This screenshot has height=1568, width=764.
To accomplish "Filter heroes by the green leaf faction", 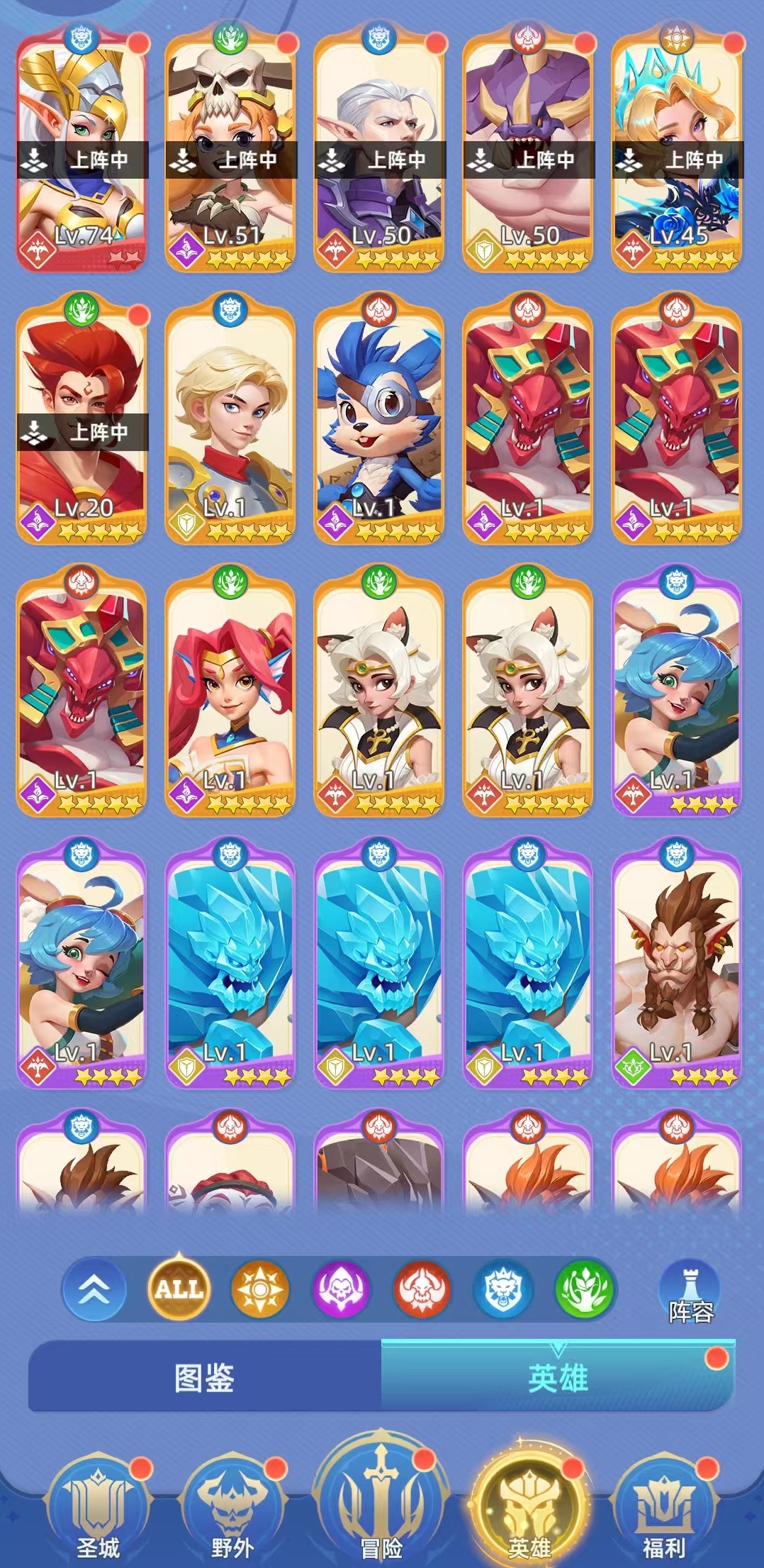I will [585, 1290].
